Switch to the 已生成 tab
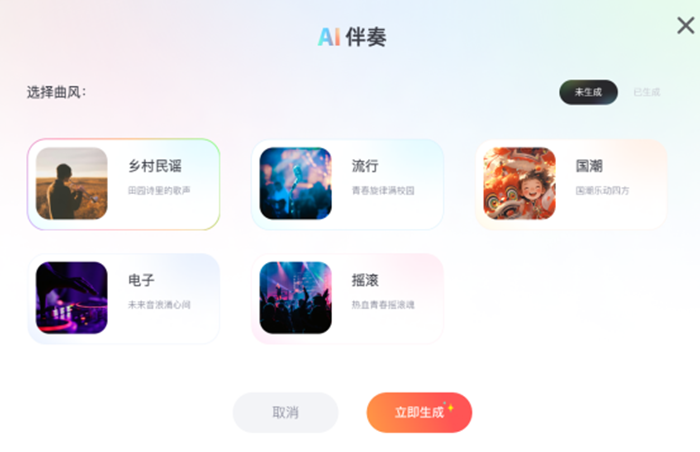The width and height of the screenshot is (700, 452). 646,92
